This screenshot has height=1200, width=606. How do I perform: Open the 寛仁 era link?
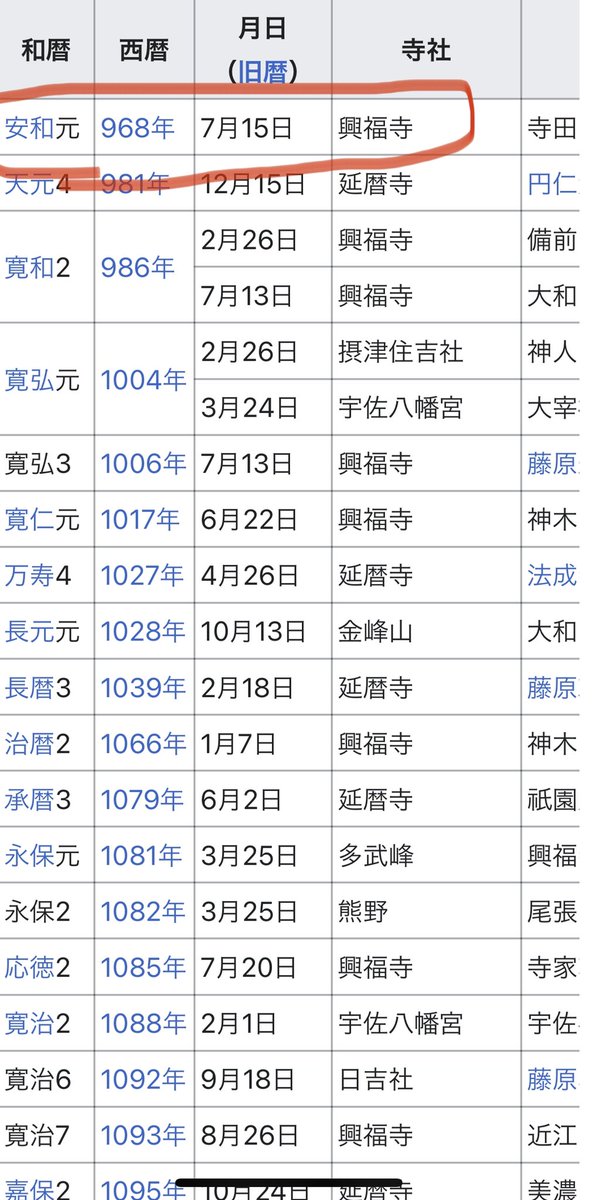click(x=29, y=520)
